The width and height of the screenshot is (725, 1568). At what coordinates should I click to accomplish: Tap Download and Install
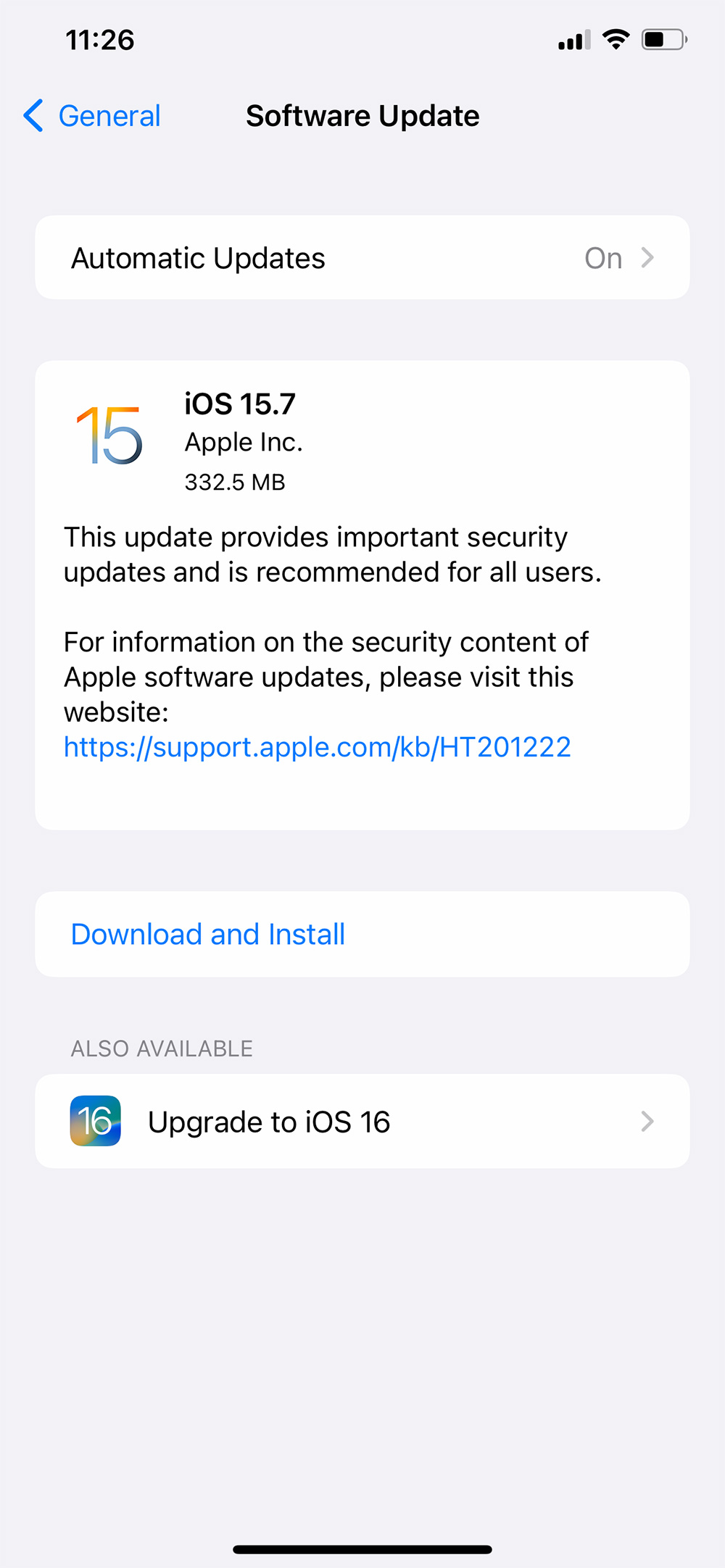(x=208, y=934)
